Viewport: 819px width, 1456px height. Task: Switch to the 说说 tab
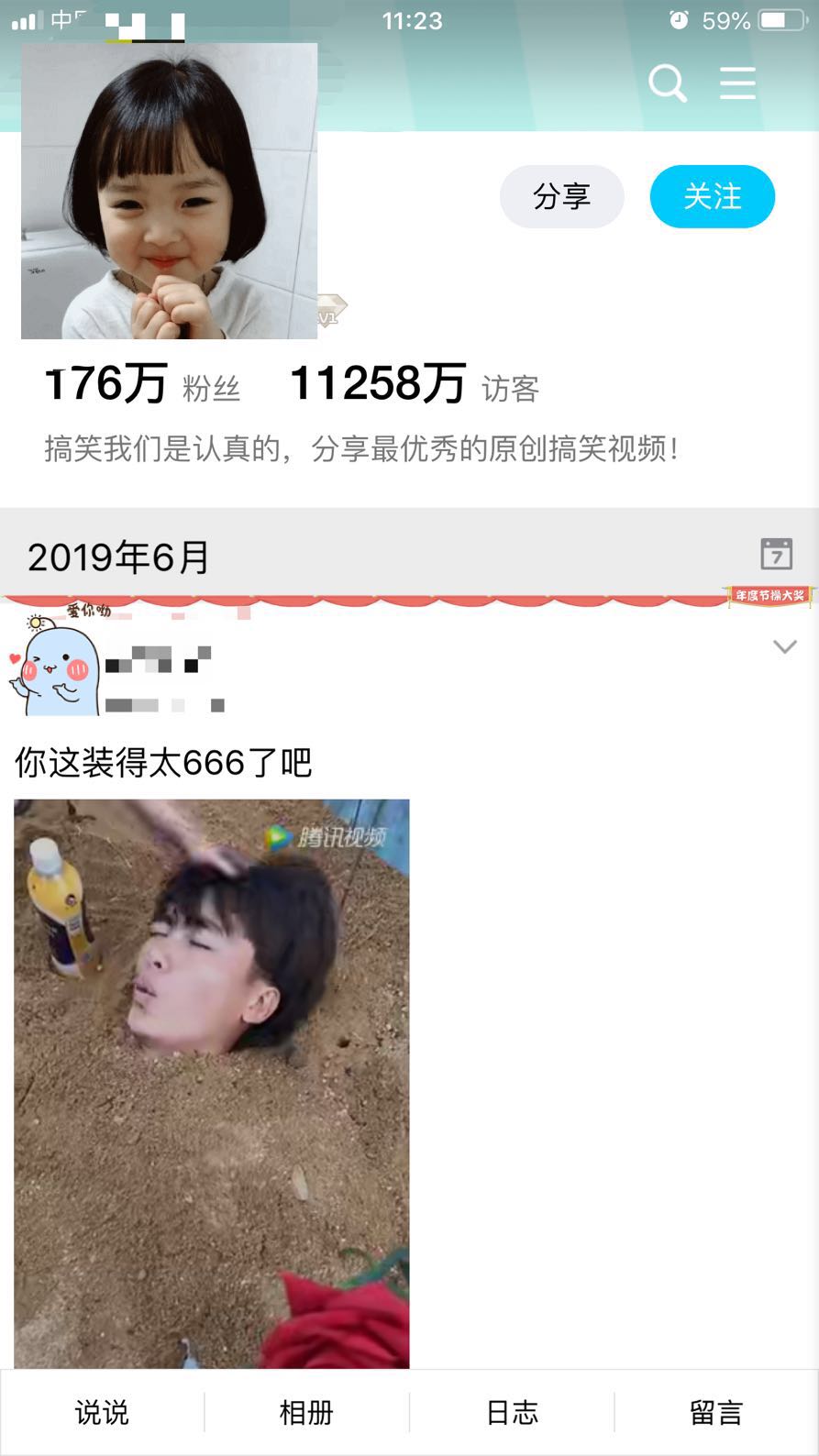pyautogui.click(x=102, y=1412)
